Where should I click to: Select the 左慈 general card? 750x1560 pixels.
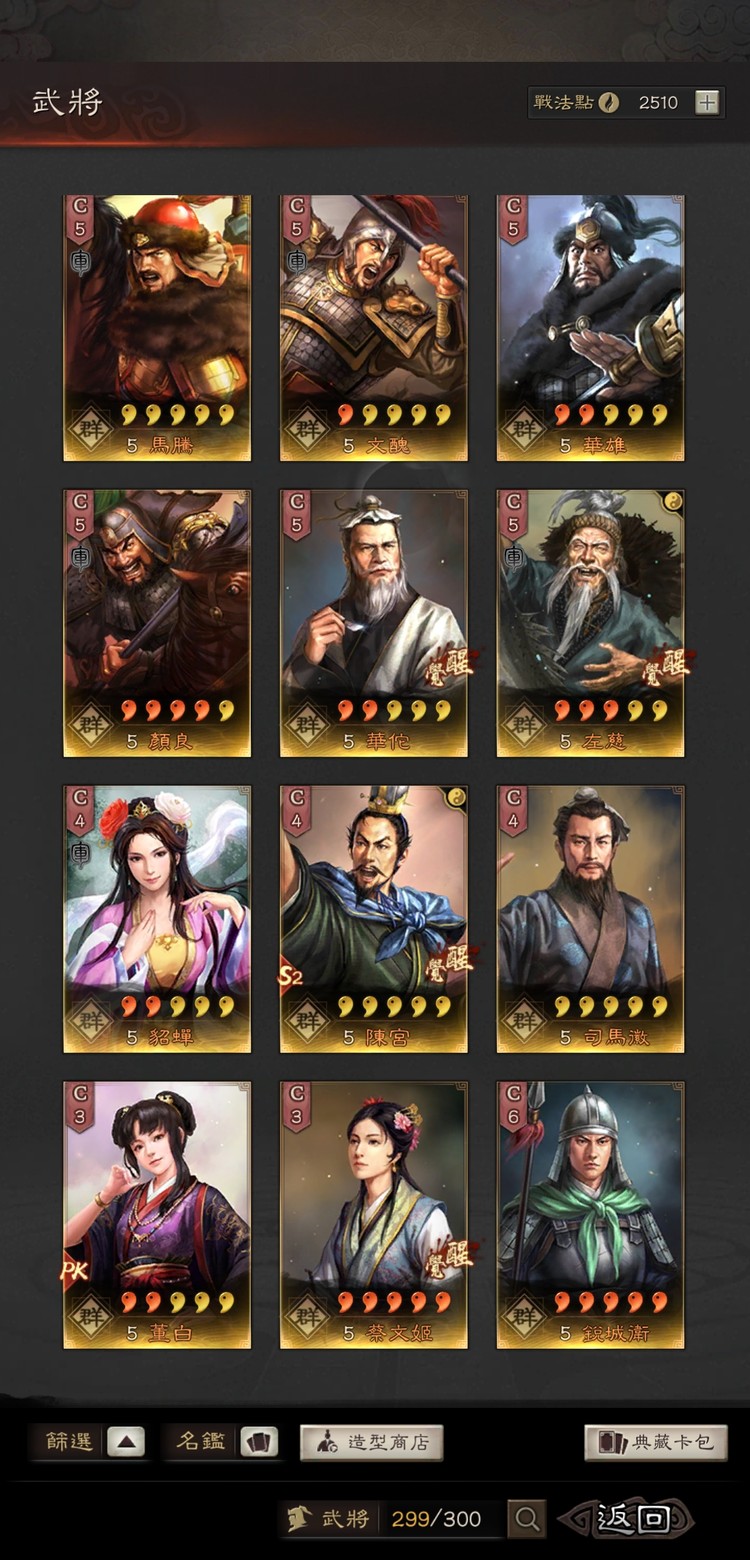[x=590, y=623]
